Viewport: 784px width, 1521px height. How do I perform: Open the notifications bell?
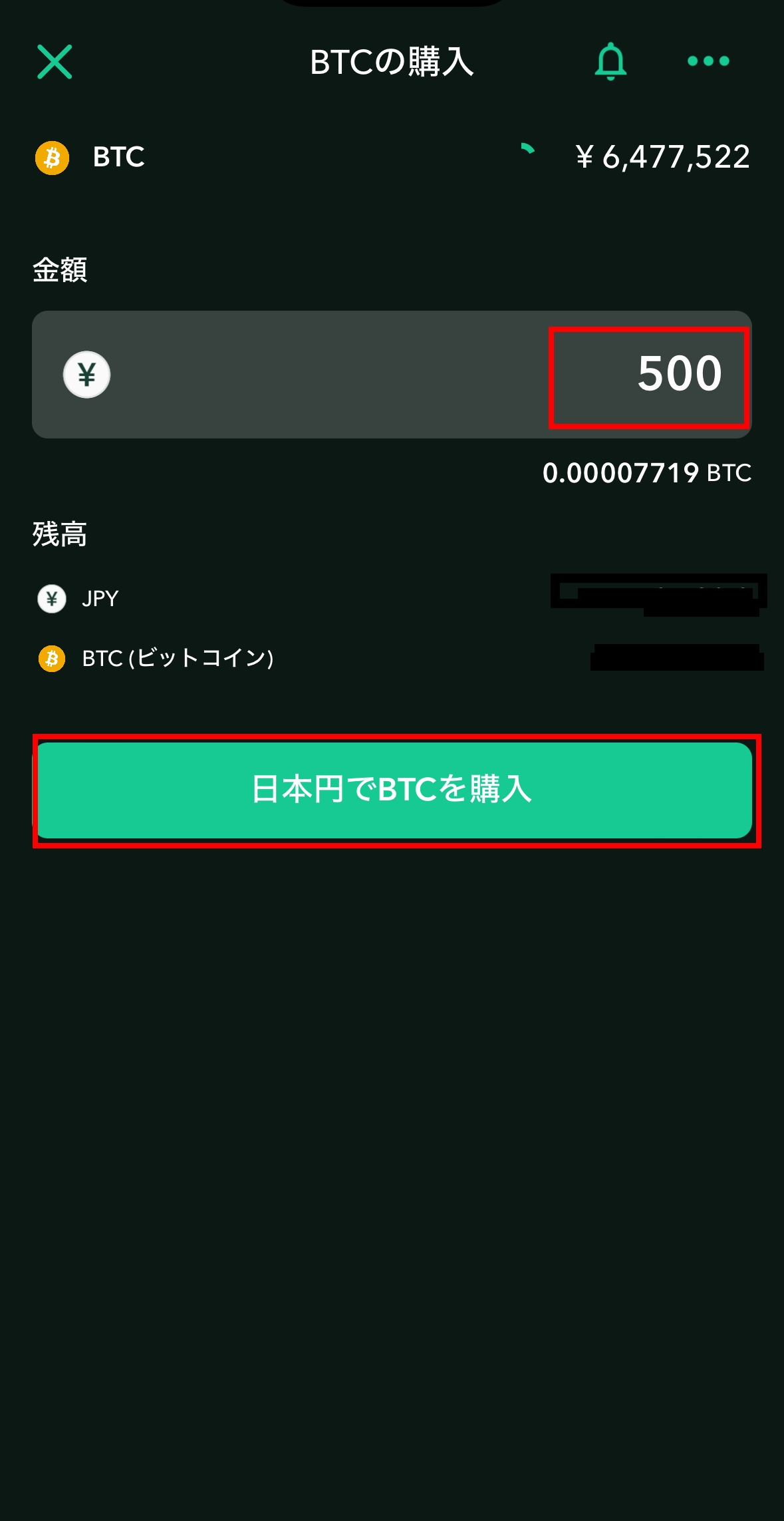[610, 62]
